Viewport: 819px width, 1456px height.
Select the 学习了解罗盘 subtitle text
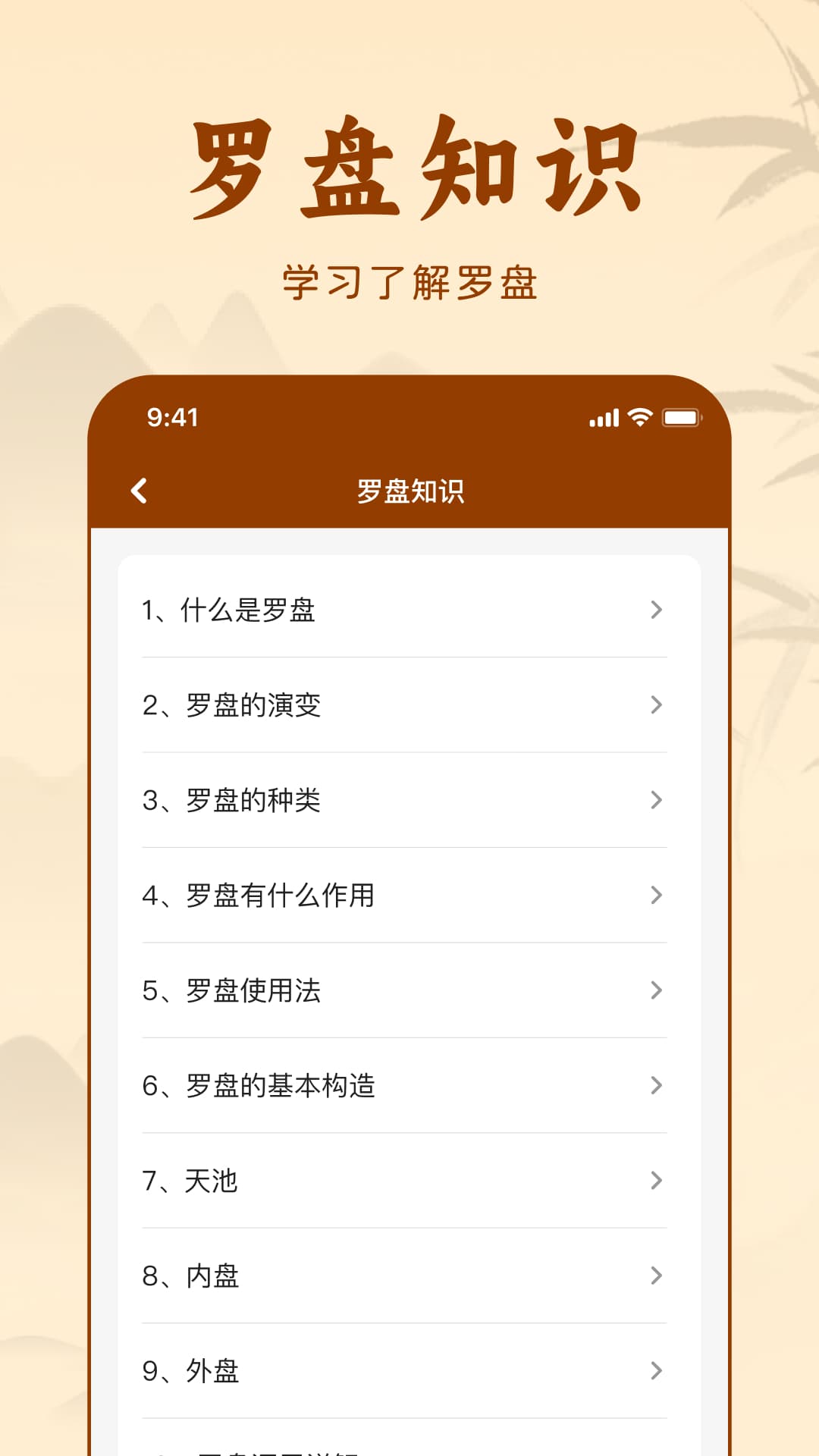[409, 281]
